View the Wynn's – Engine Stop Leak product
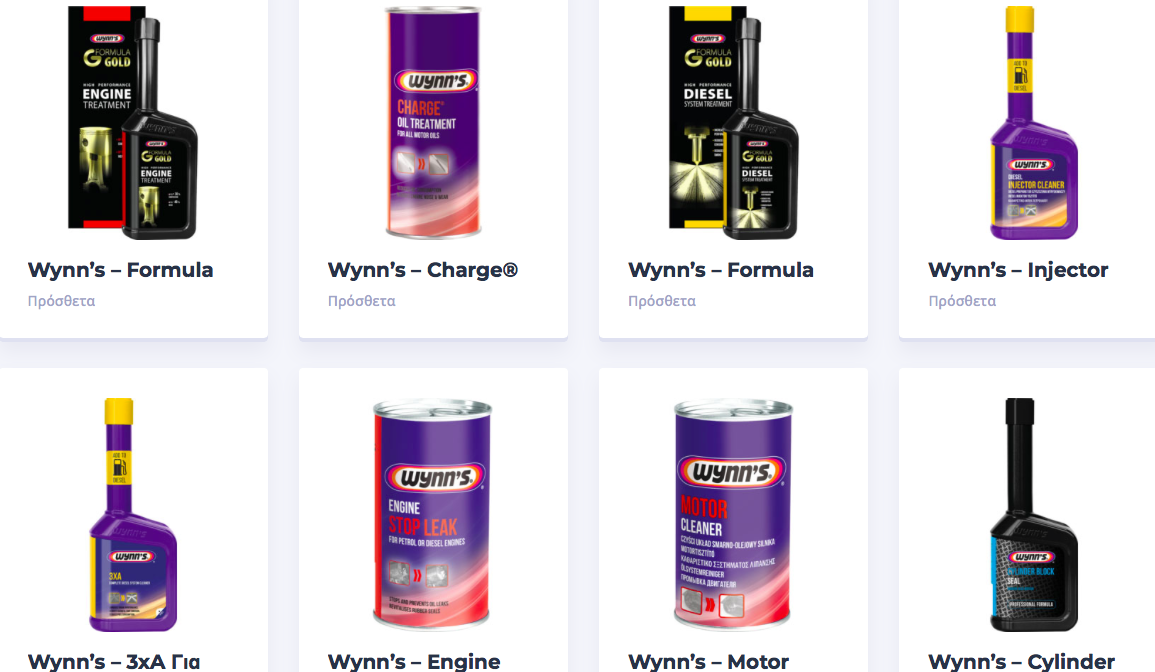This screenshot has width=1155, height=672. (414, 661)
